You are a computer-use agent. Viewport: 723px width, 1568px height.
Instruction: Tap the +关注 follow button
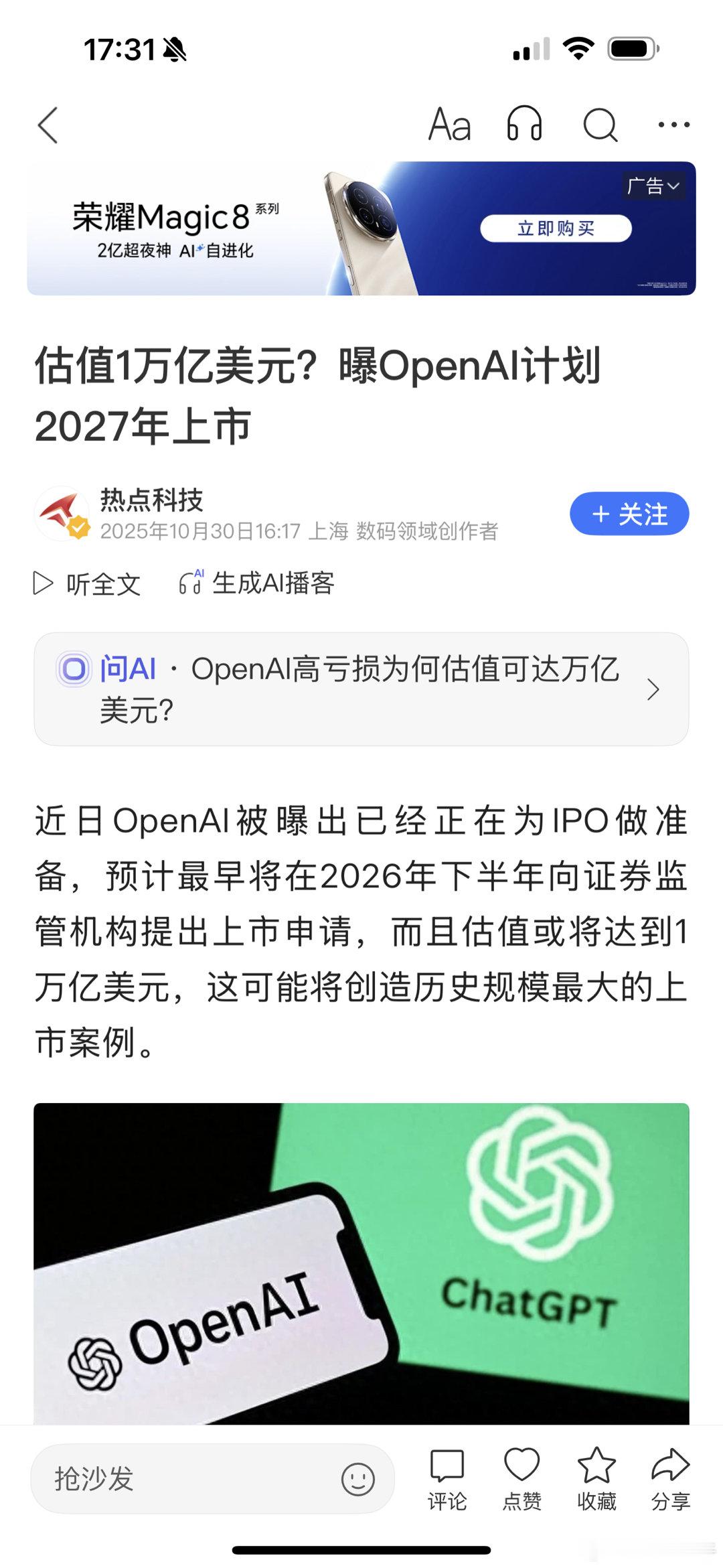pos(629,514)
